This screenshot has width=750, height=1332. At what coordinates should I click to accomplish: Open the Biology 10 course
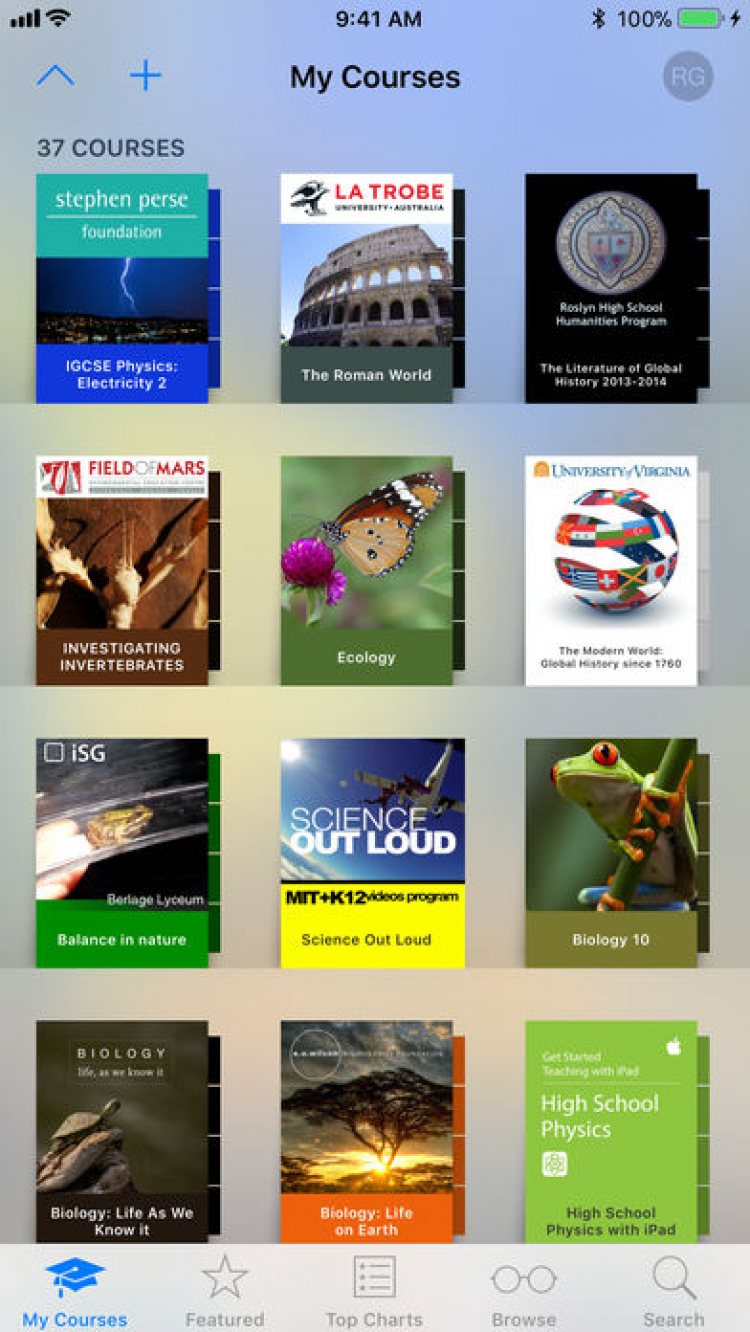pos(610,852)
